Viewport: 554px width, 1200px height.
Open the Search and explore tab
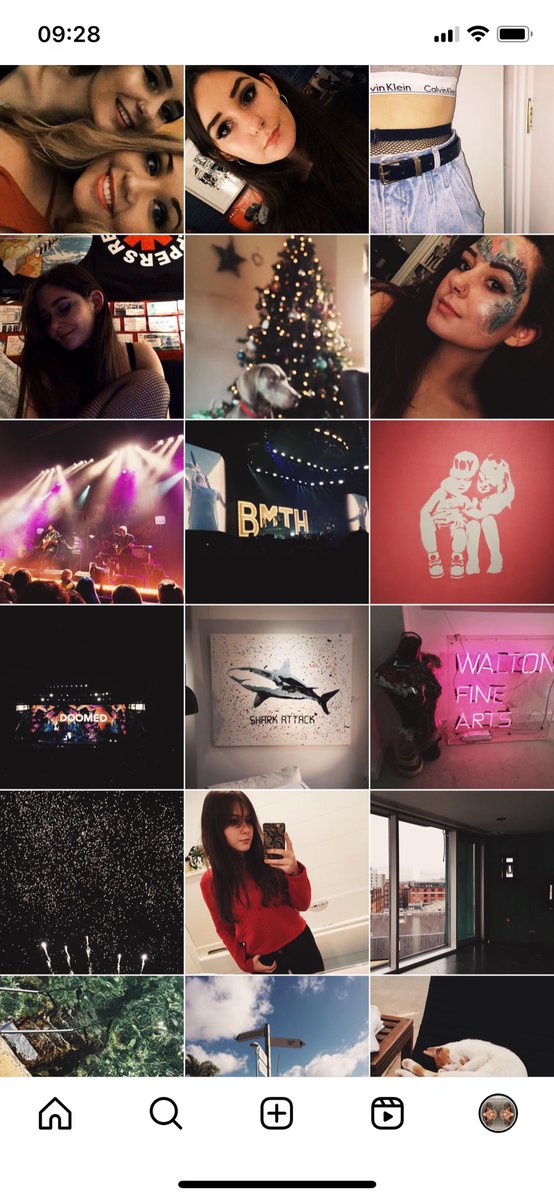point(166,1113)
